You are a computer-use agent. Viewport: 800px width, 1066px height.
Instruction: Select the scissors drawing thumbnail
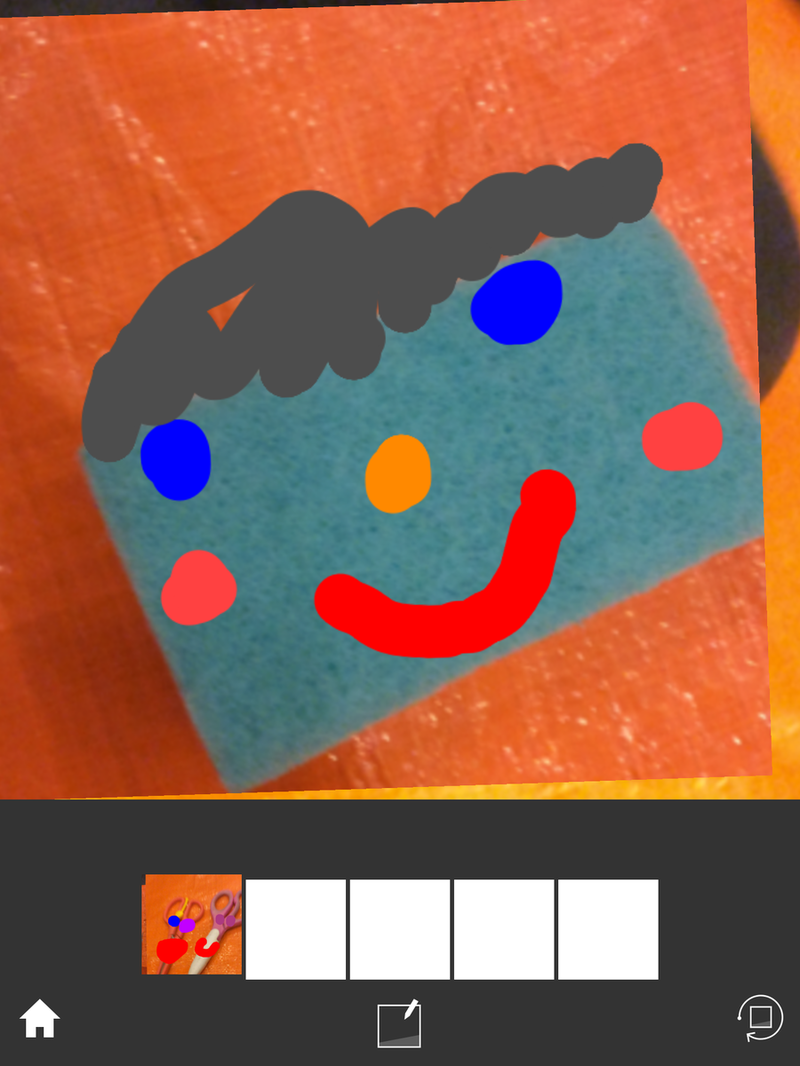(x=193, y=925)
